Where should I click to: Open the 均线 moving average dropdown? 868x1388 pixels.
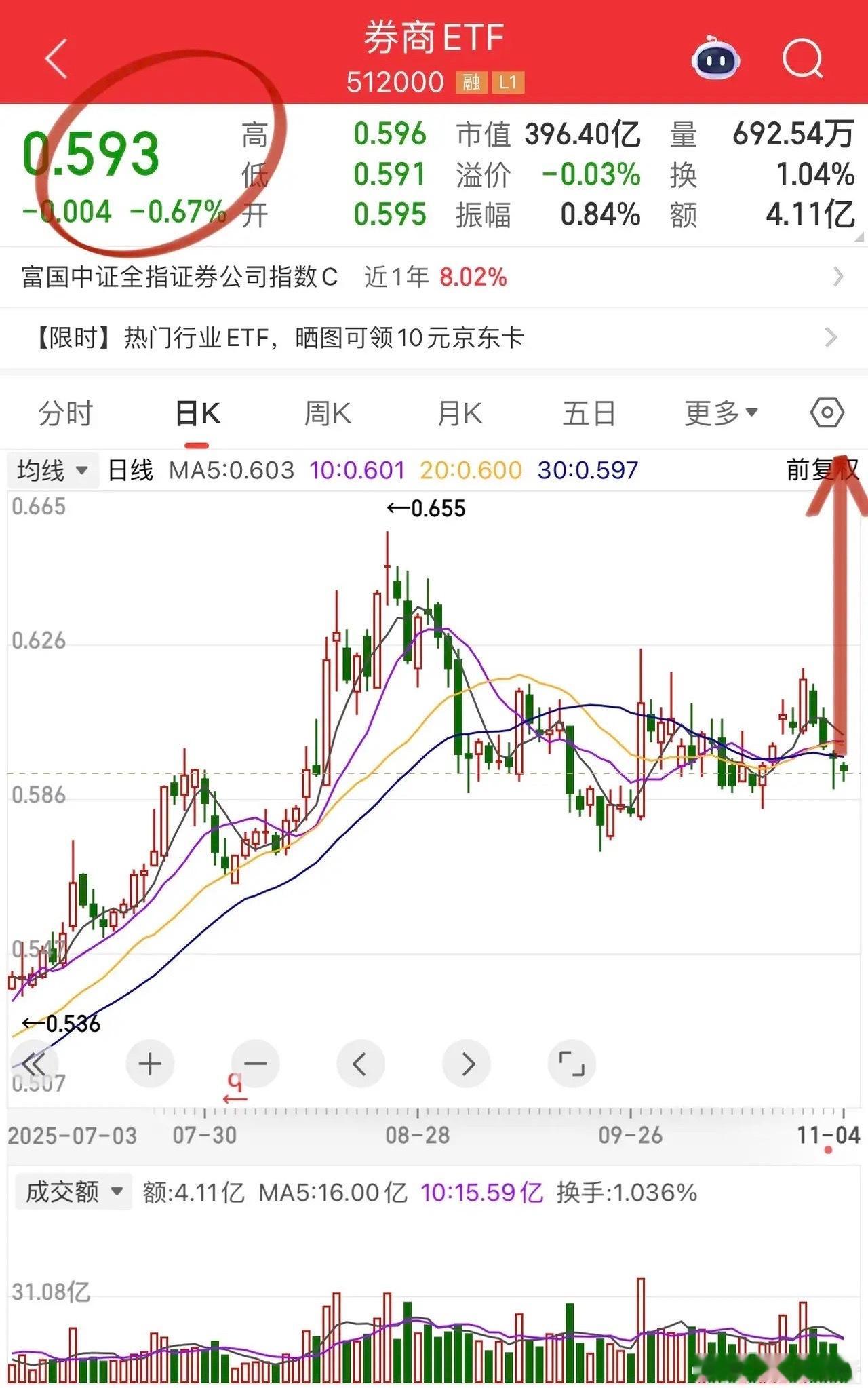click(52, 469)
